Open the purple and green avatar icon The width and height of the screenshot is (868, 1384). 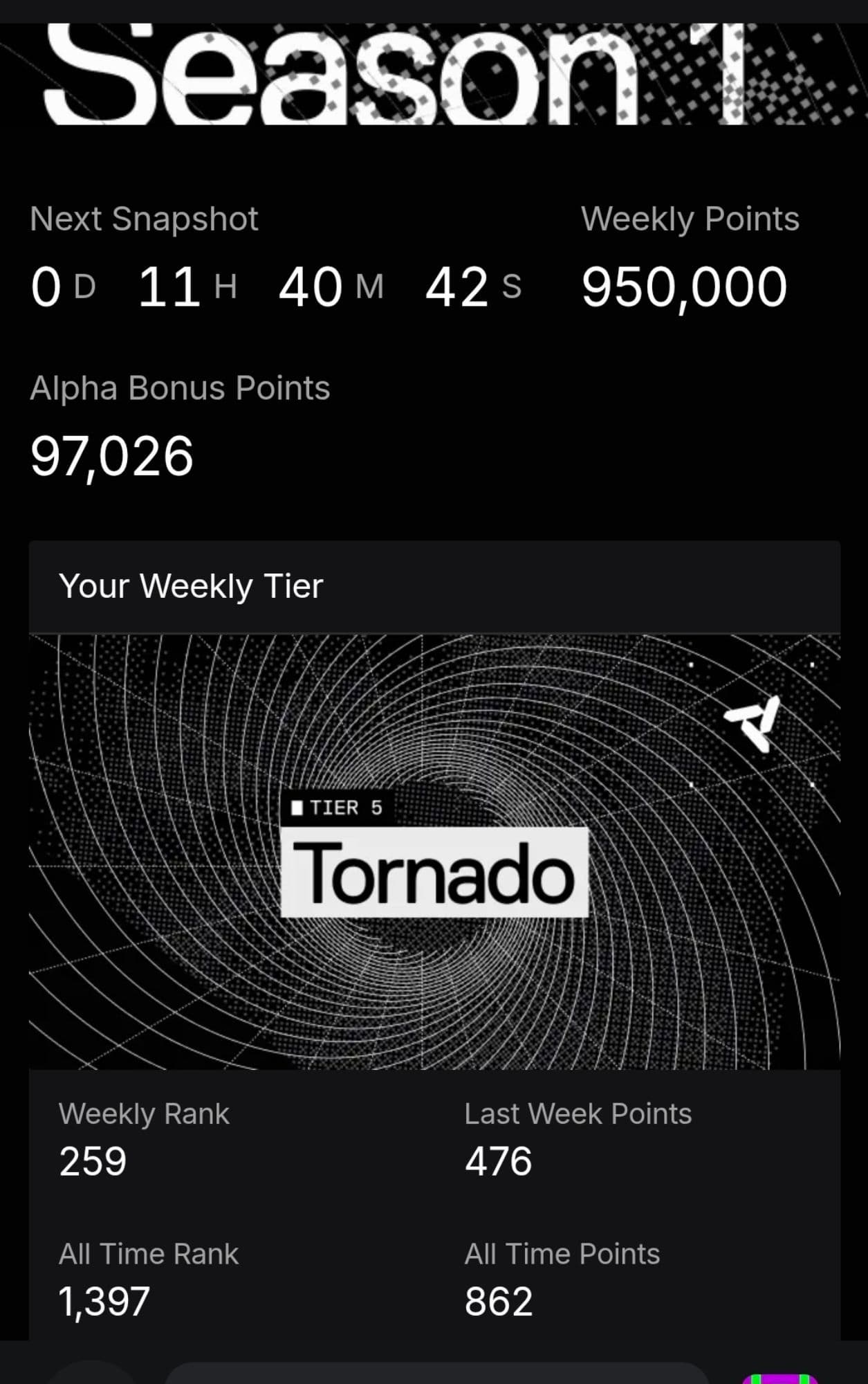tap(780, 1378)
